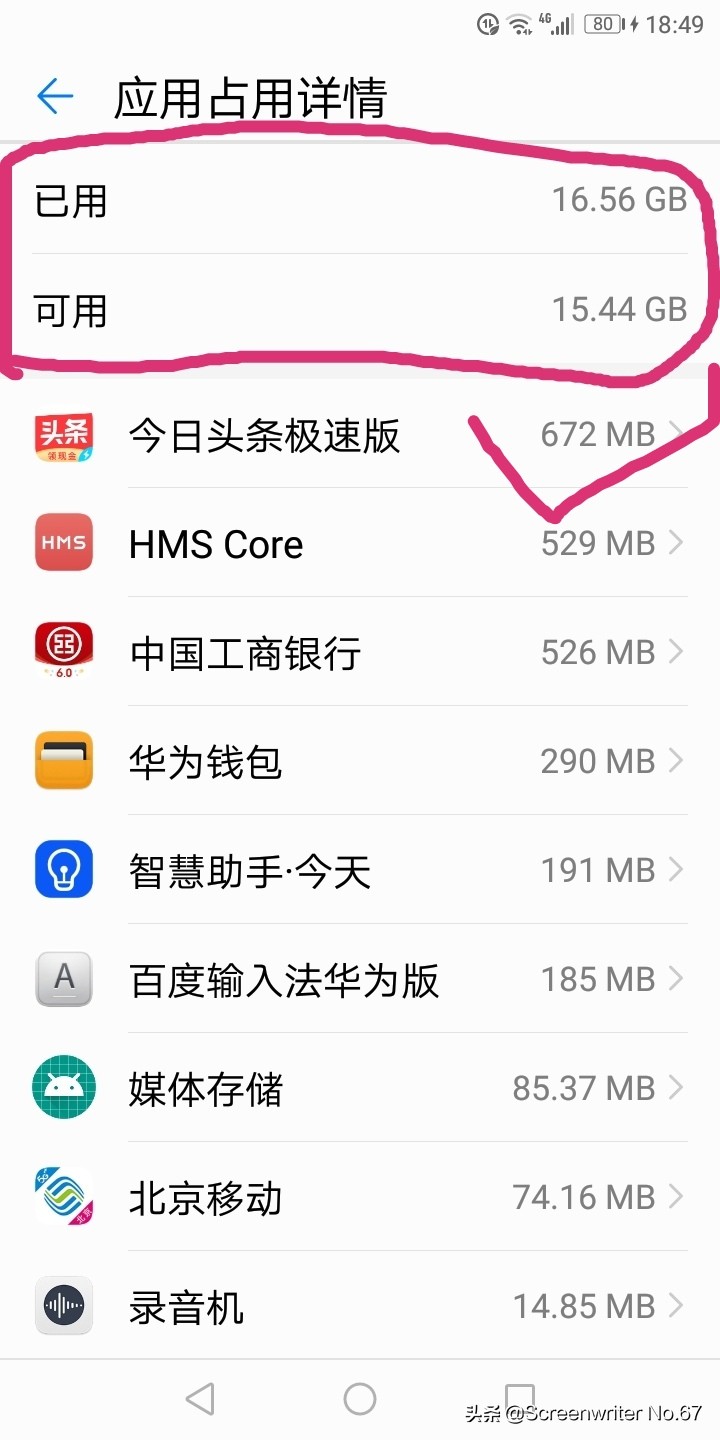The width and height of the screenshot is (720, 1440).
Task: Open the 今日头条极速版 app icon
Action: click(63, 434)
